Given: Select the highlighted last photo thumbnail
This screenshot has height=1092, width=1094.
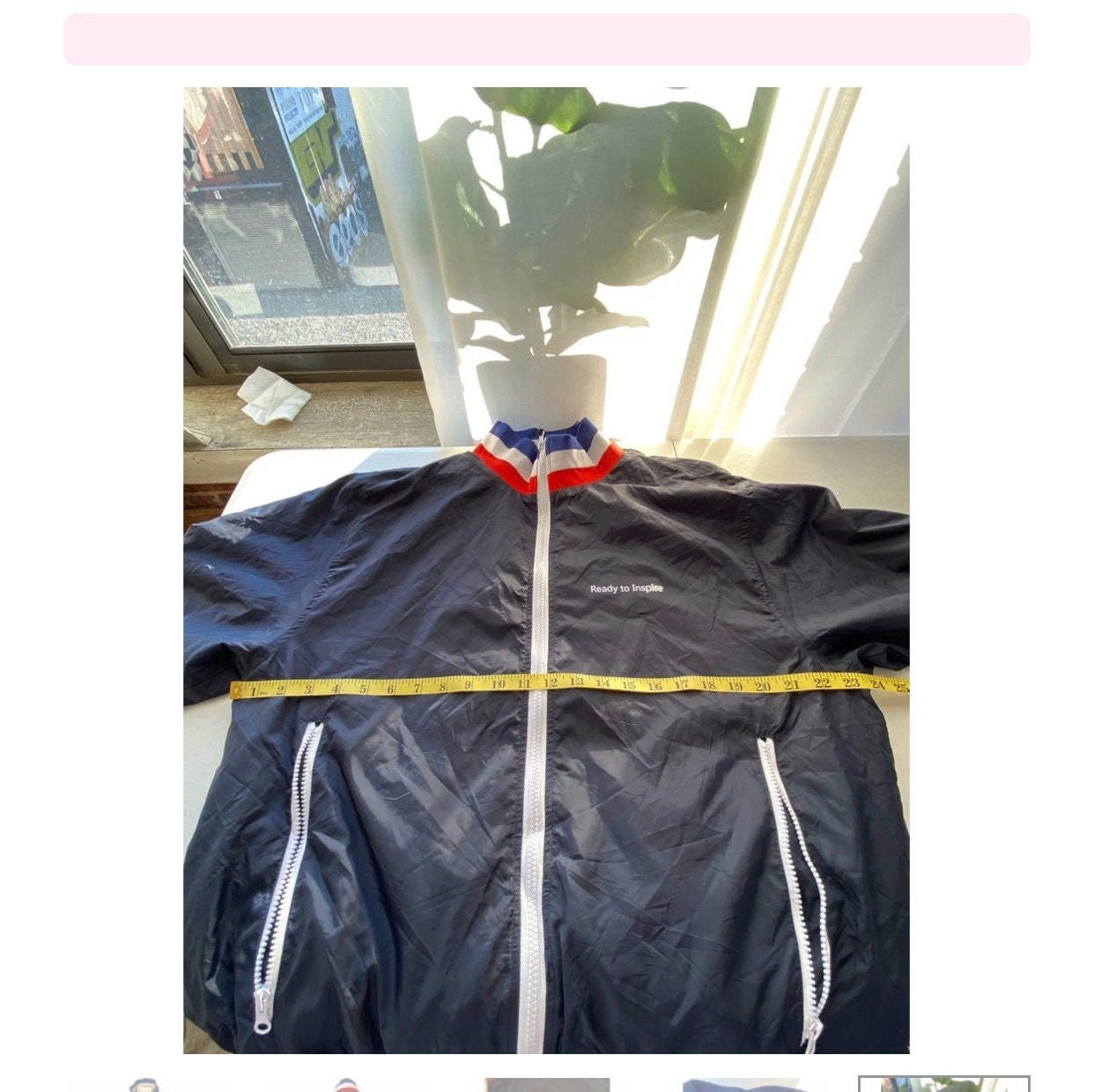Looking at the screenshot, I should point(943,1084).
